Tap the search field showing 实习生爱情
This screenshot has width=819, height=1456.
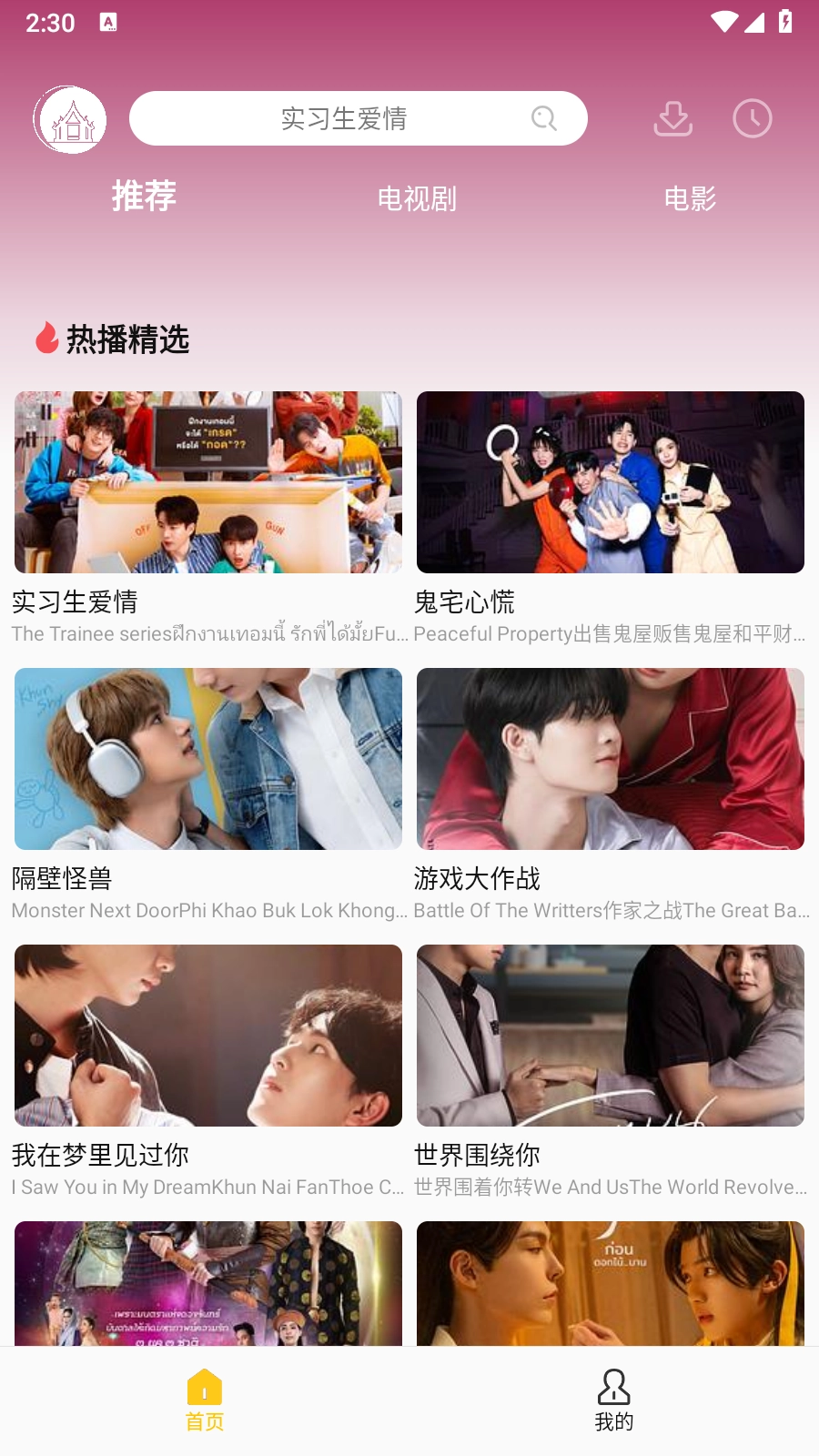tap(344, 118)
